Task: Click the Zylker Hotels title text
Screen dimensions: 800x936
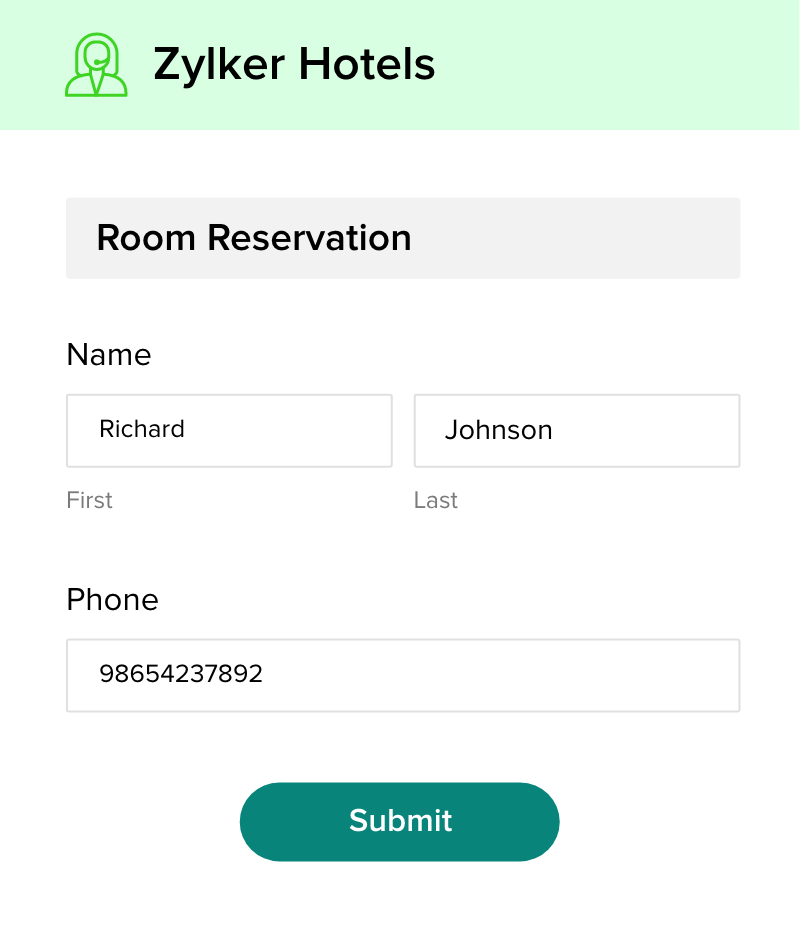Action: tap(295, 63)
